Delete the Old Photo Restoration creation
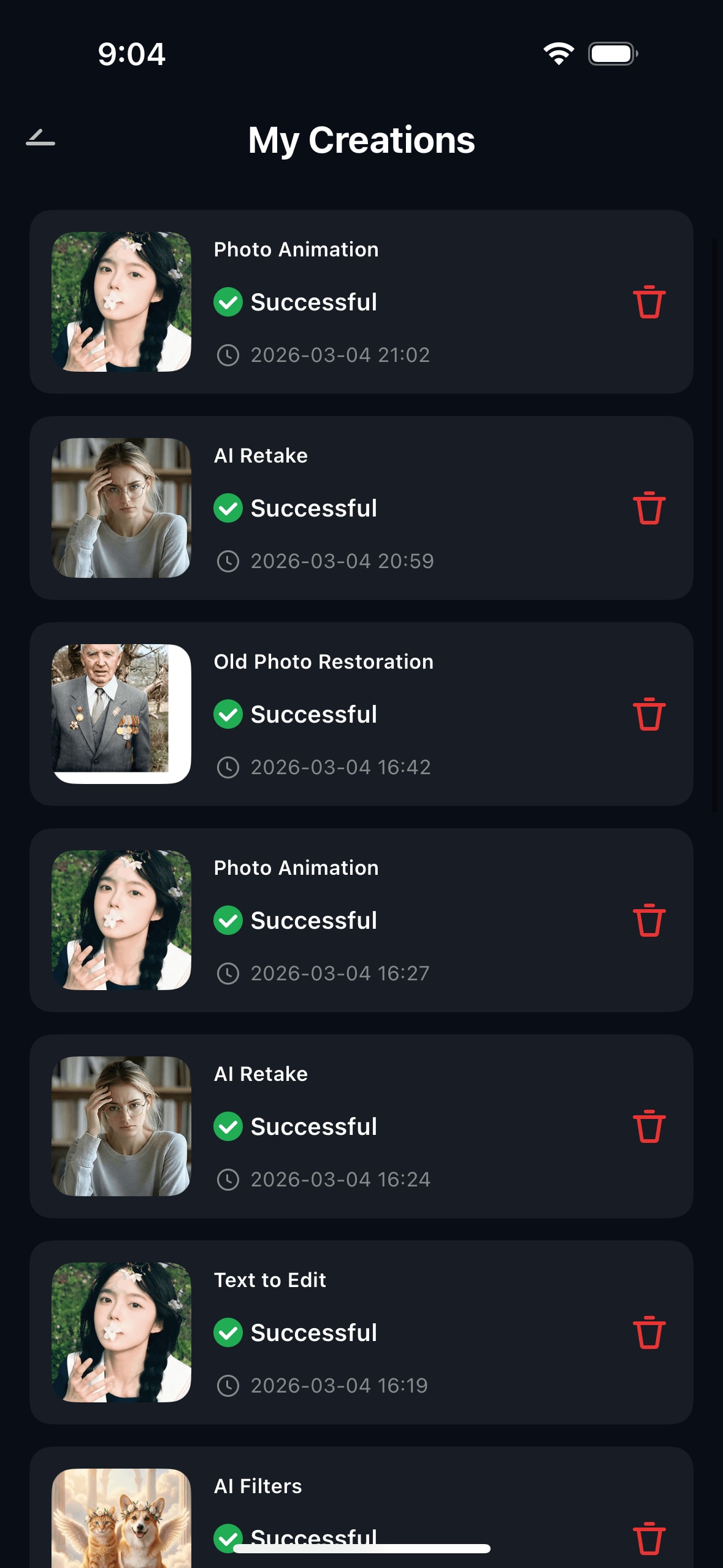Image resolution: width=723 pixels, height=1568 pixels. click(649, 714)
